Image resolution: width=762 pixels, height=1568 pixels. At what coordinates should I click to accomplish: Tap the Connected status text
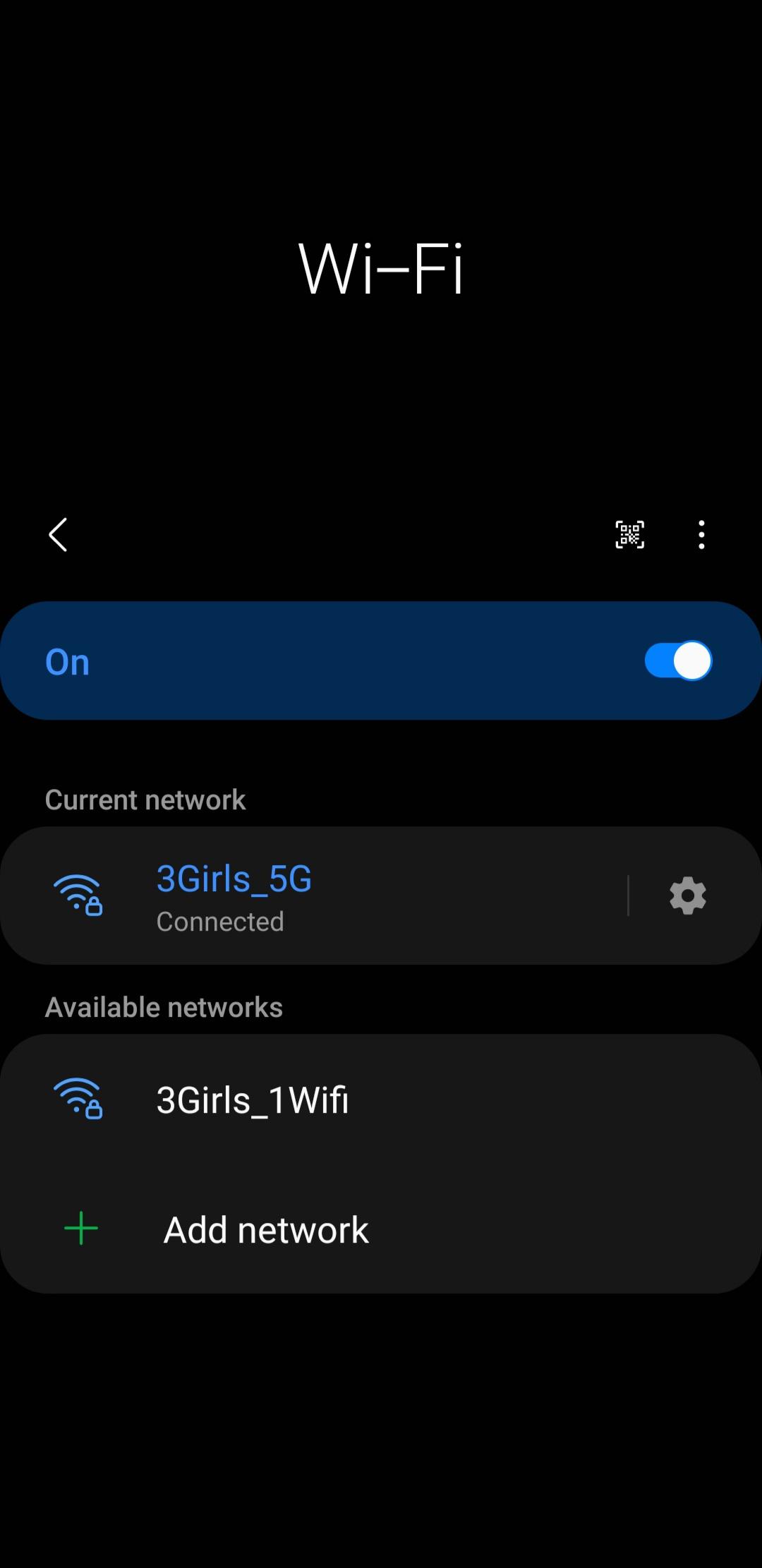(219, 921)
